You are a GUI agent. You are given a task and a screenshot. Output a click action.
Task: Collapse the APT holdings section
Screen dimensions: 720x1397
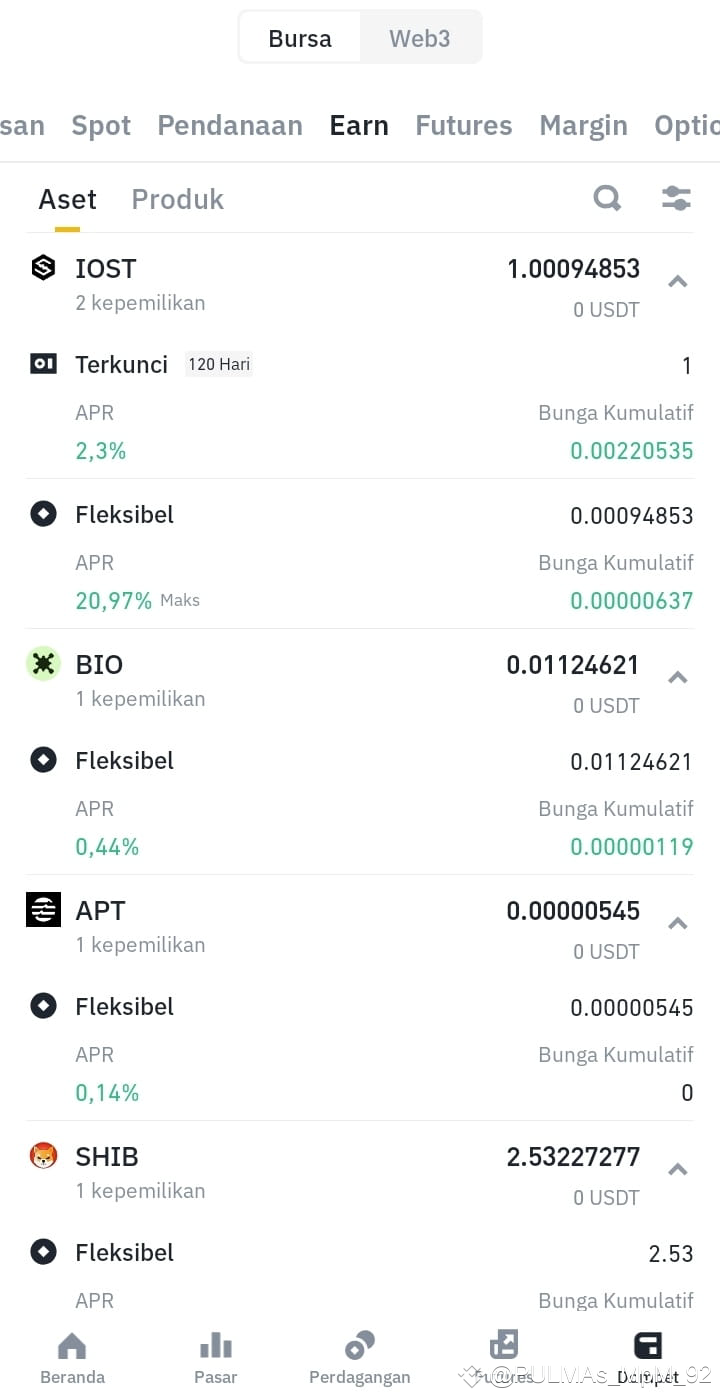pyautogui.click(x=677, y=923)
